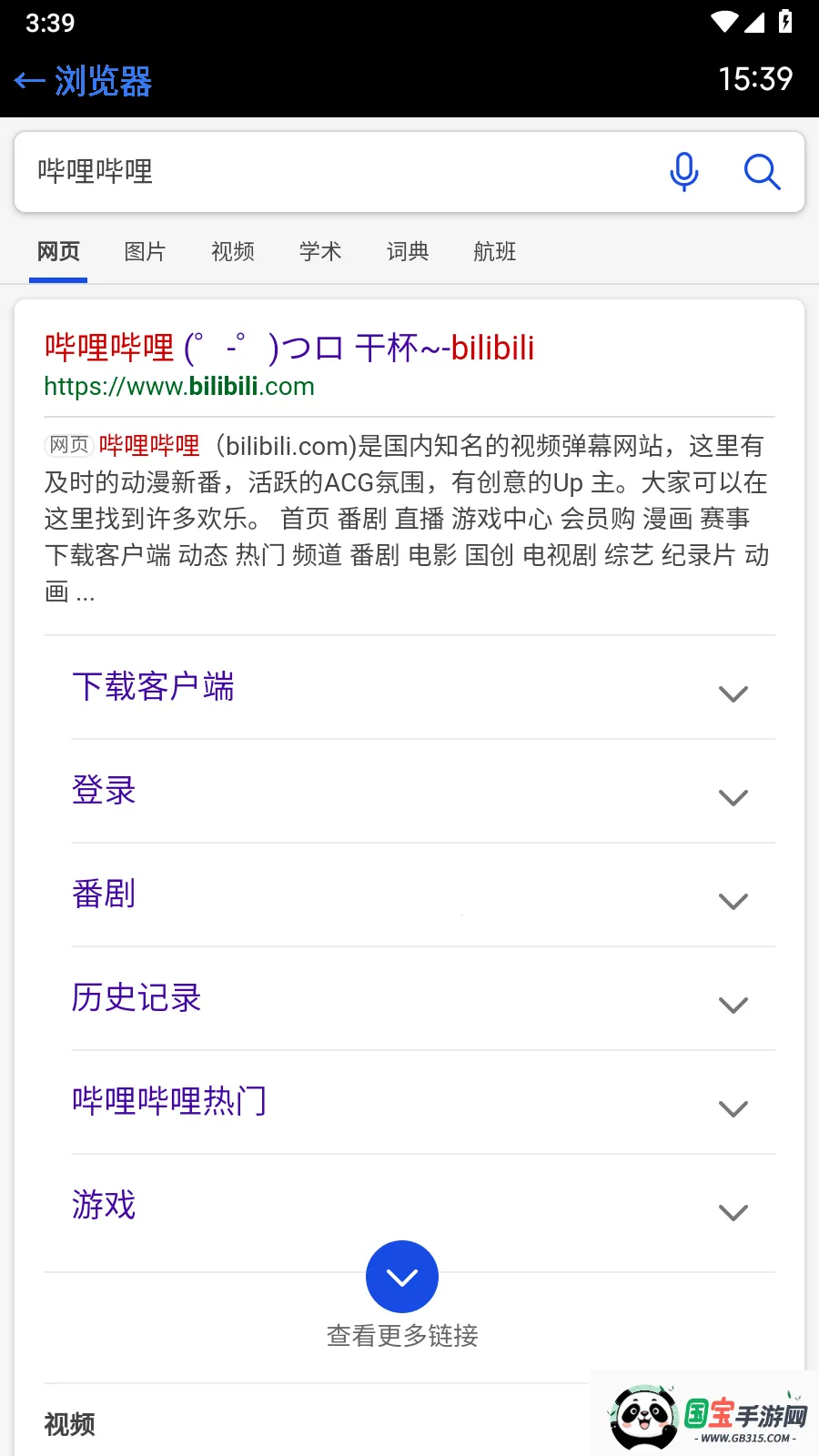Open the 词典 tab
This screenshot has width=819, height=1456.
pos(407,251)
